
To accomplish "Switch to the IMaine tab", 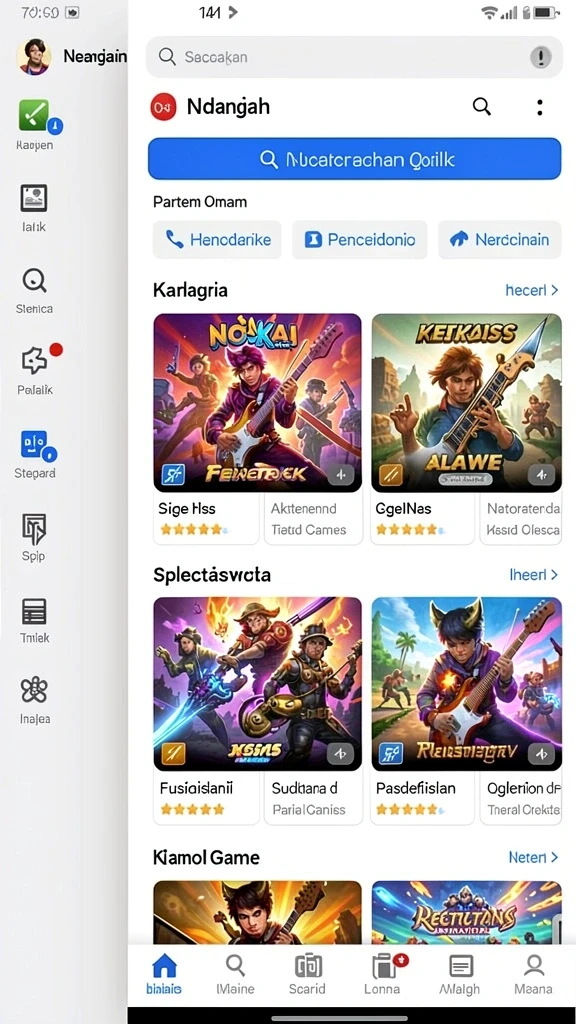I will (x=235, y=974).
